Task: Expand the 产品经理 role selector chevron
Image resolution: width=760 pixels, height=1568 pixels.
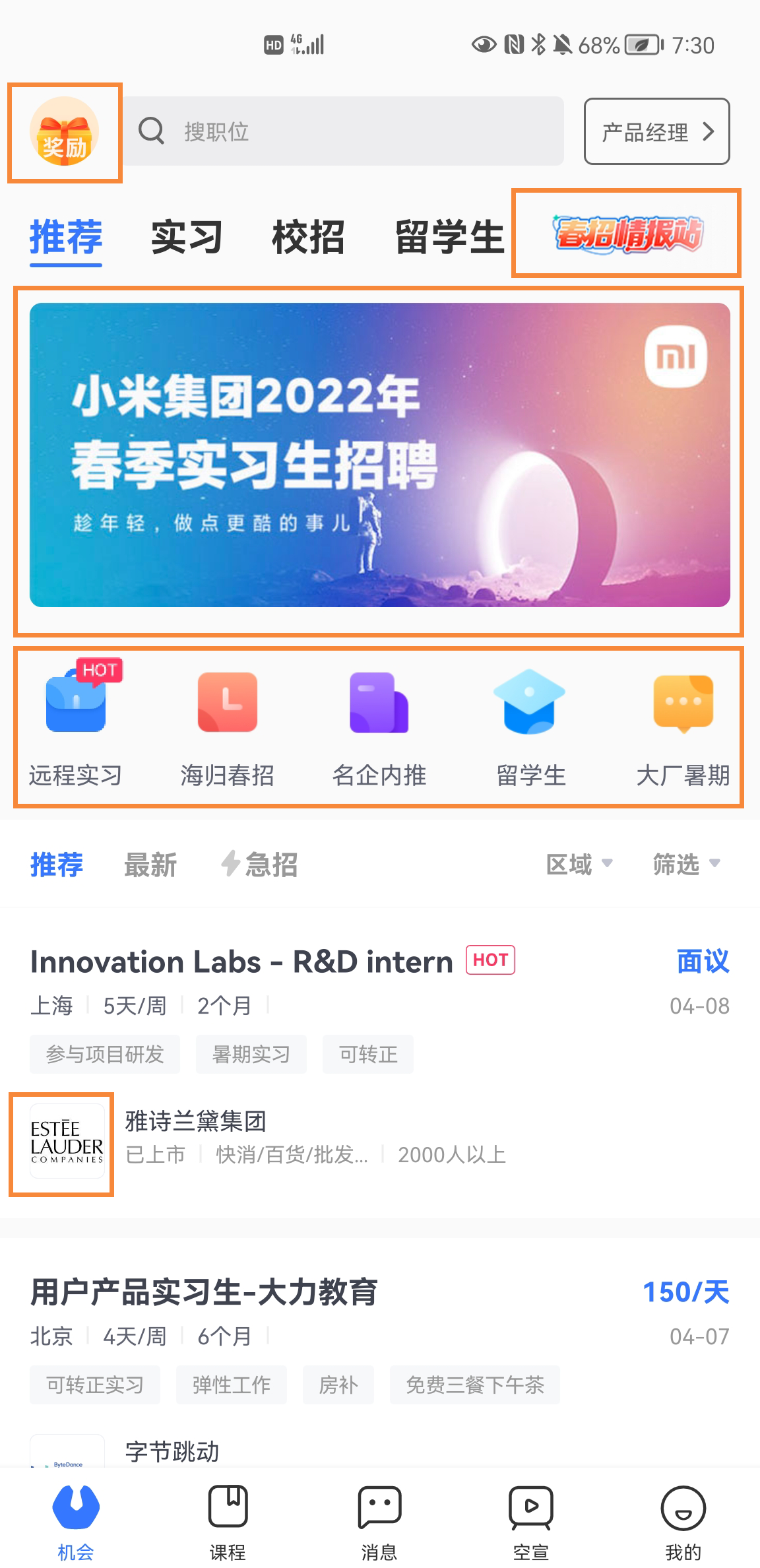Action: [x=710, y=133]
